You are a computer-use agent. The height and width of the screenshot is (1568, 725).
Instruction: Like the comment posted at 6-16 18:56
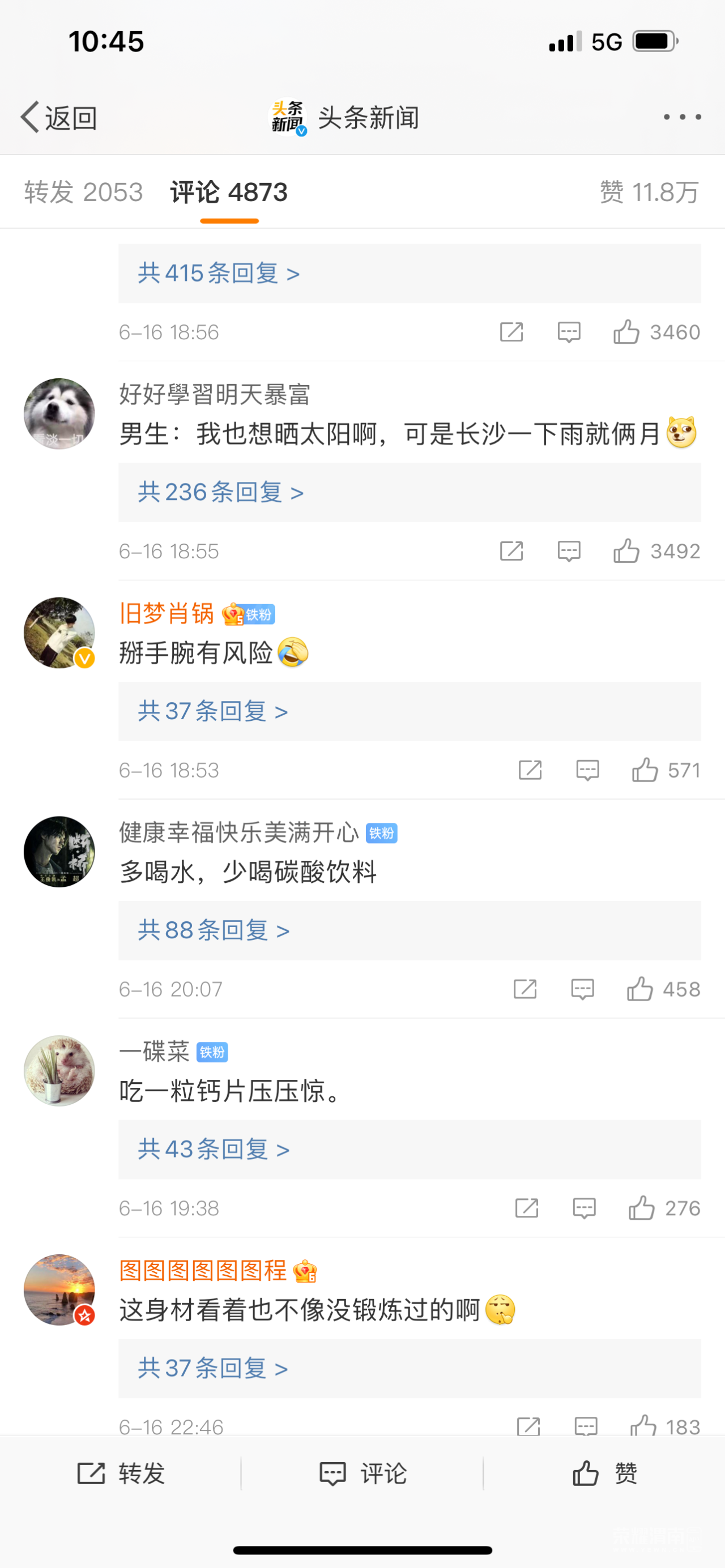click(x=627, y=332)
